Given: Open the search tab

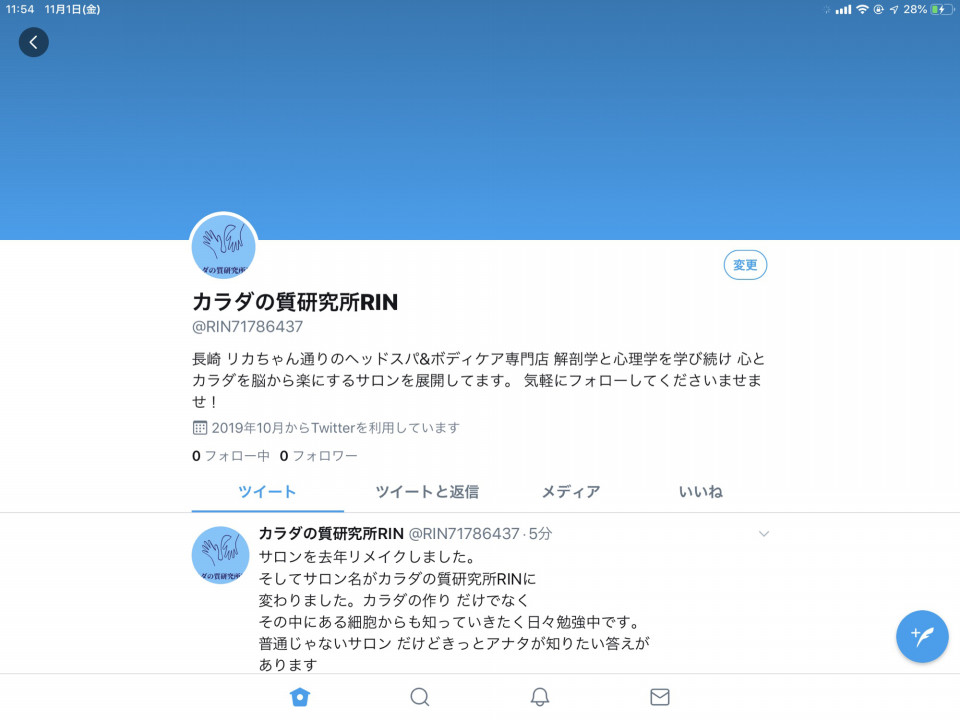Looking at the screenshot, I should tap(420, 697).
